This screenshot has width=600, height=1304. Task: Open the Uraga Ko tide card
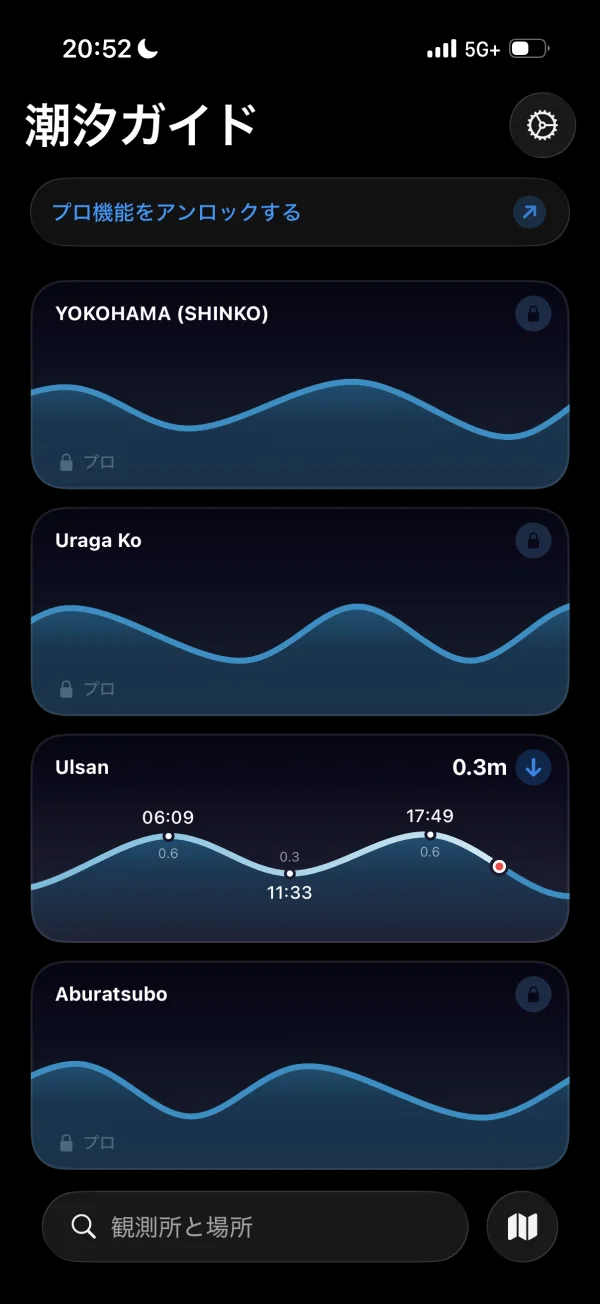(300, 612)
